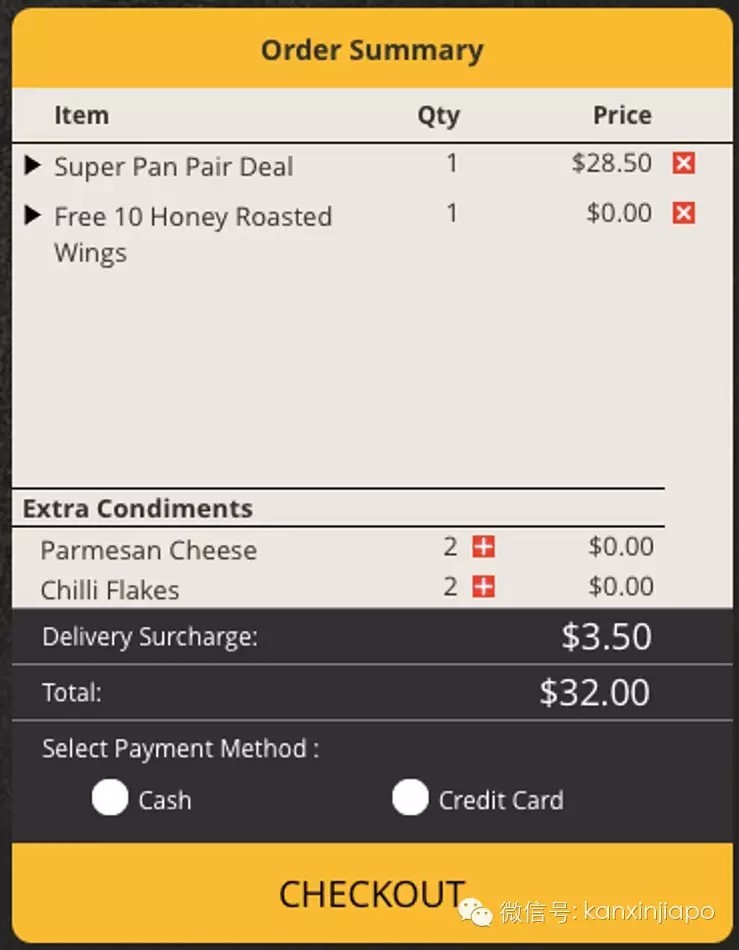Expand Super Pan Pair Deal details
Viewport: 739px width, 950px height.
click(x=33, y=165)
